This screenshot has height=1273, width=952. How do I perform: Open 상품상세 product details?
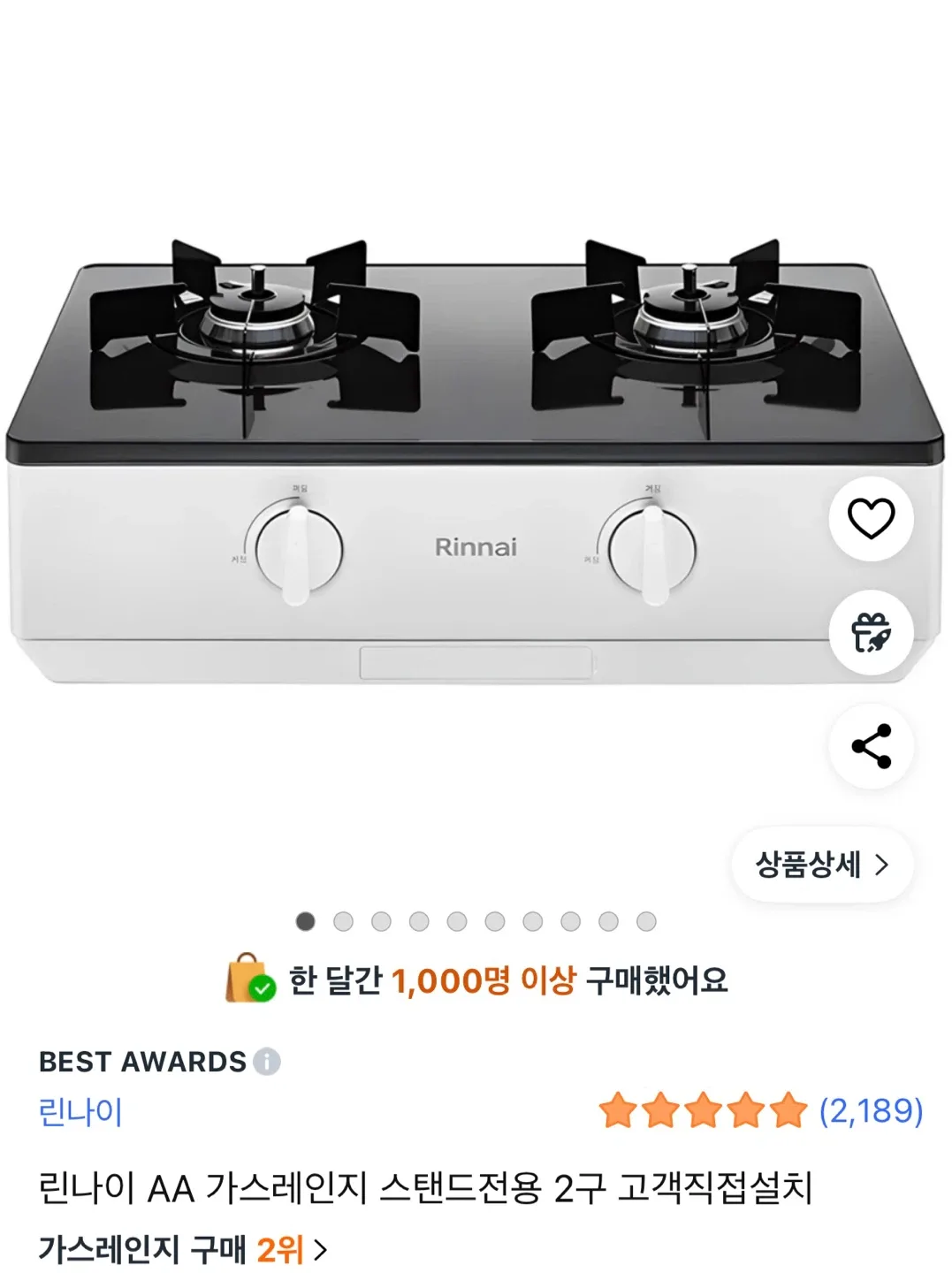[821, 865]
